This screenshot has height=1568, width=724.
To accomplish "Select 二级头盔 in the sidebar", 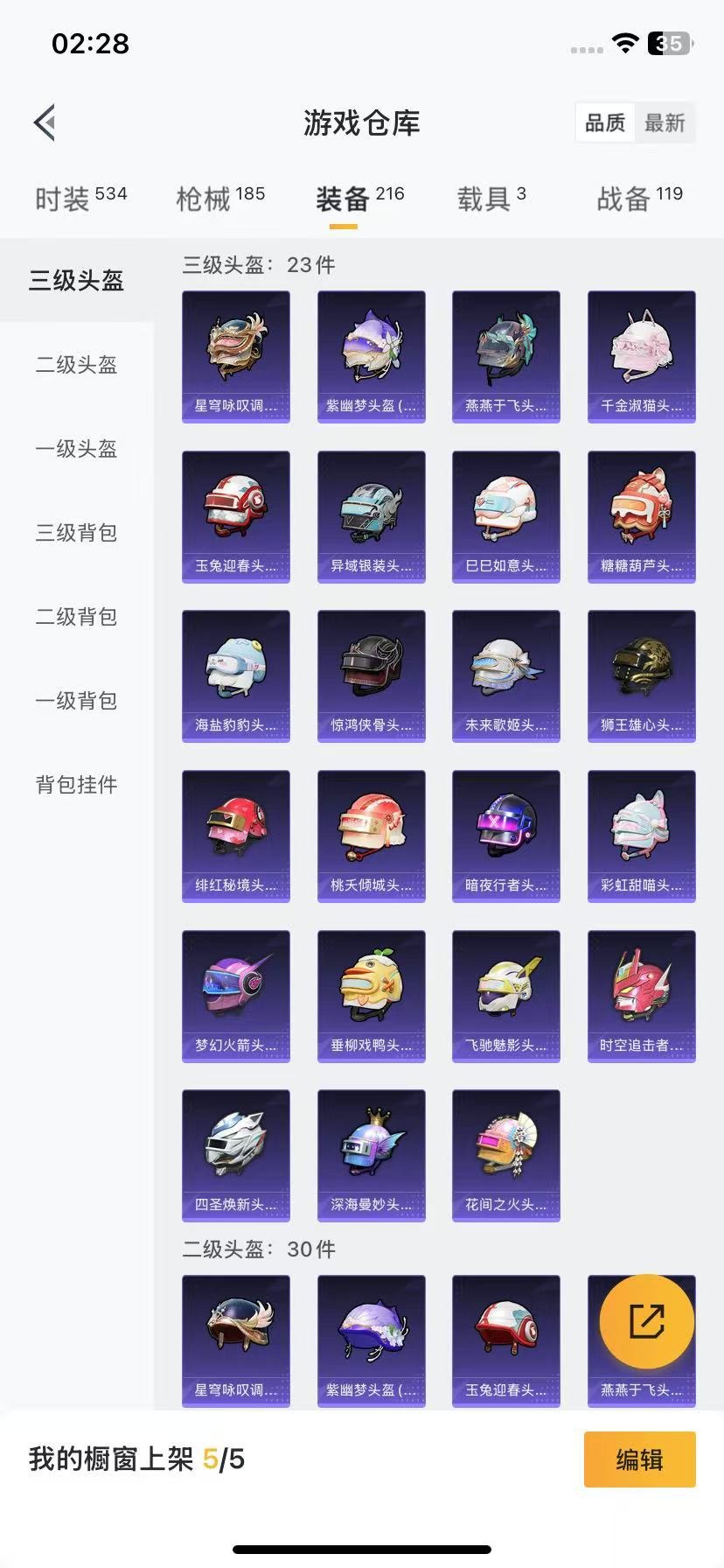I will (76, 365).
